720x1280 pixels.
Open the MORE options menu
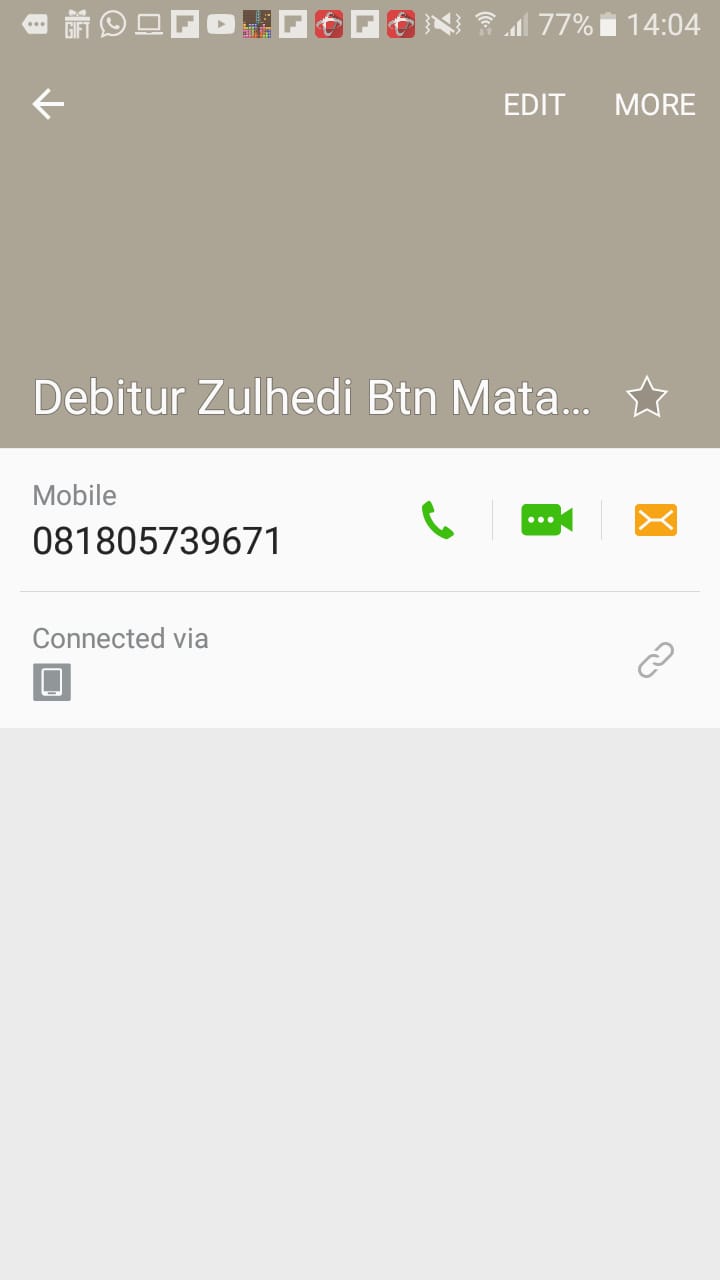tap(655, 105)
